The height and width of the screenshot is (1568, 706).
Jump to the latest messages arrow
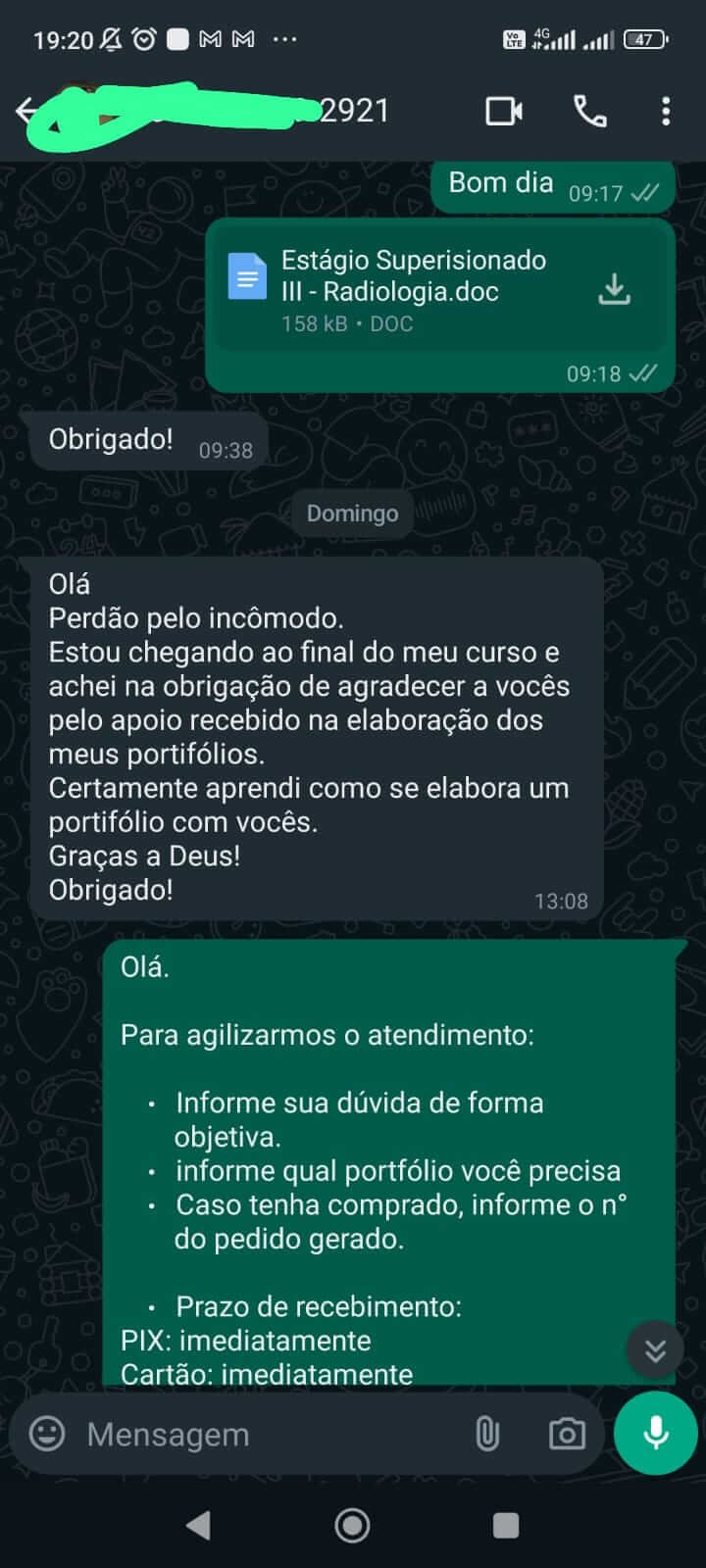point(655,1350)
